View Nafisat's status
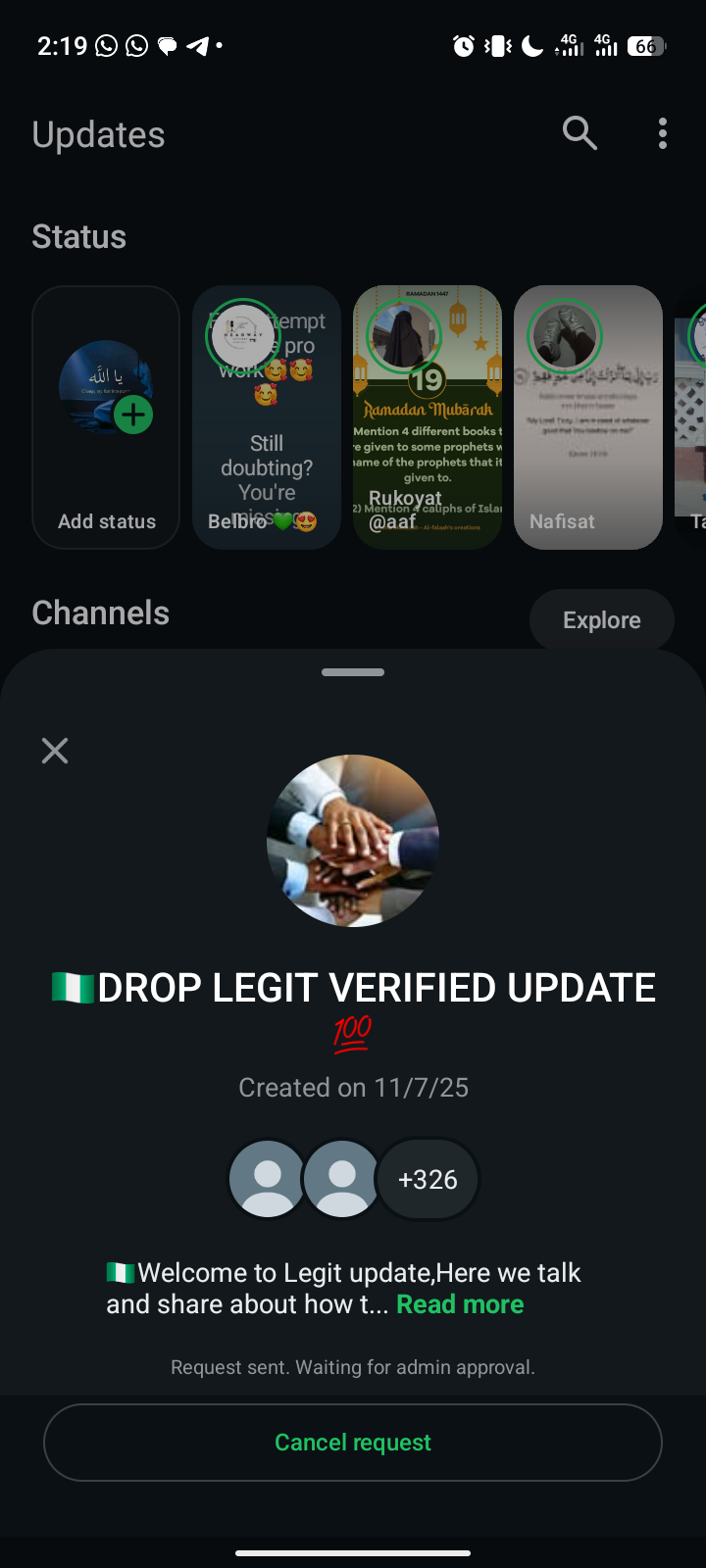Screen dimensions: 706x1568 click(x=588, y=417)
